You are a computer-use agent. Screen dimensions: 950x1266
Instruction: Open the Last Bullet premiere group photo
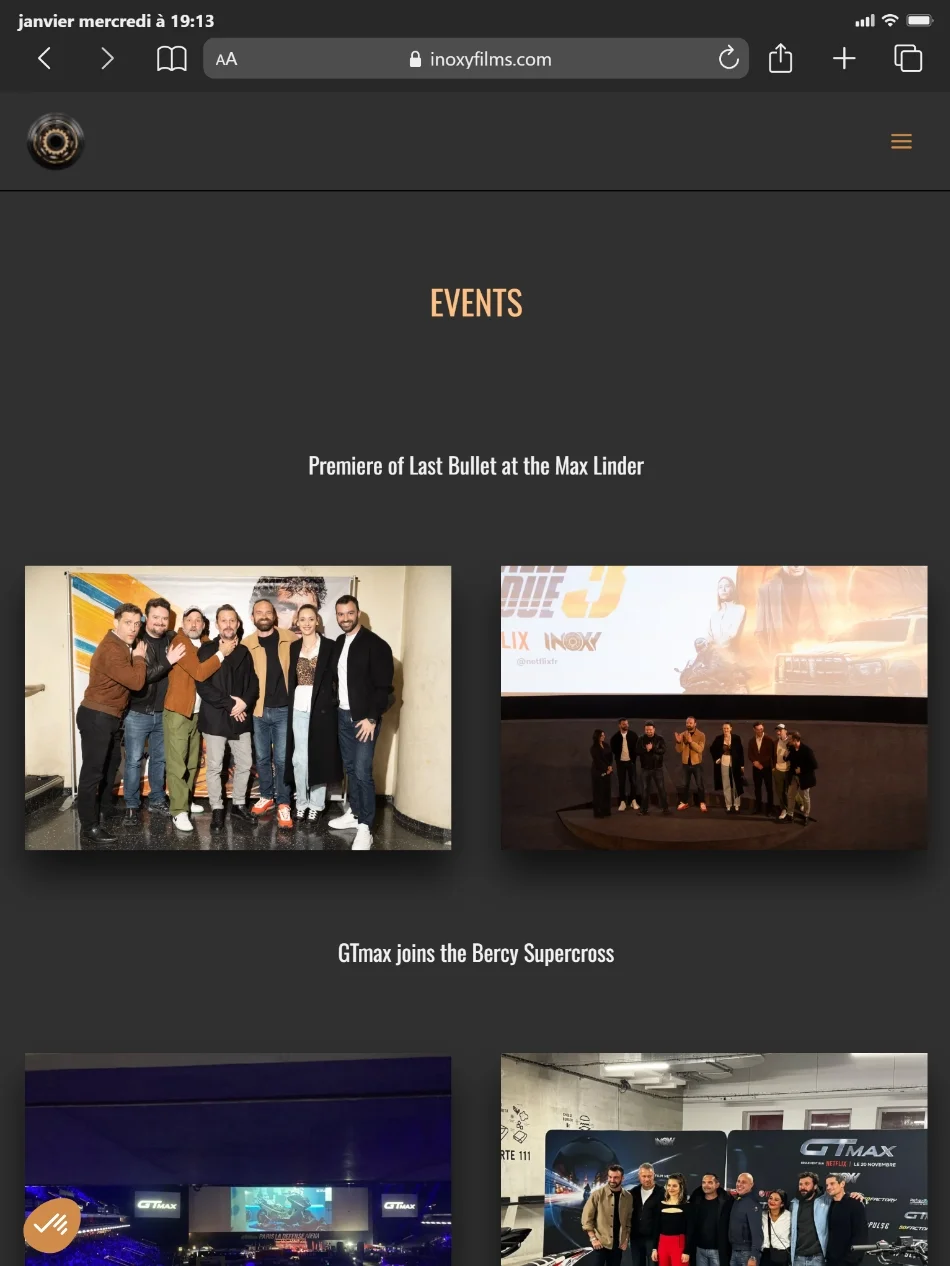(238, 707)
